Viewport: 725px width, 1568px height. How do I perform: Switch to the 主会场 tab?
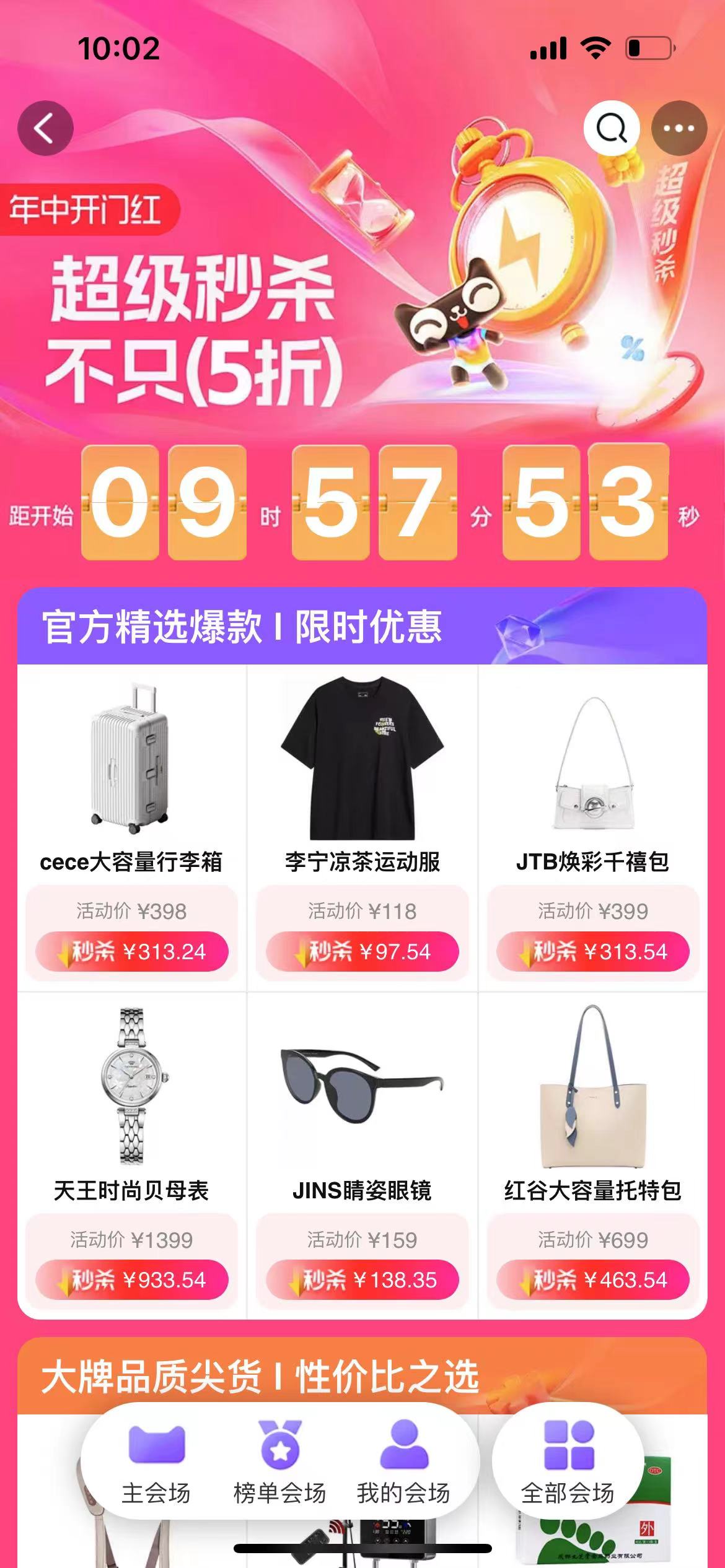point(156,1463)
